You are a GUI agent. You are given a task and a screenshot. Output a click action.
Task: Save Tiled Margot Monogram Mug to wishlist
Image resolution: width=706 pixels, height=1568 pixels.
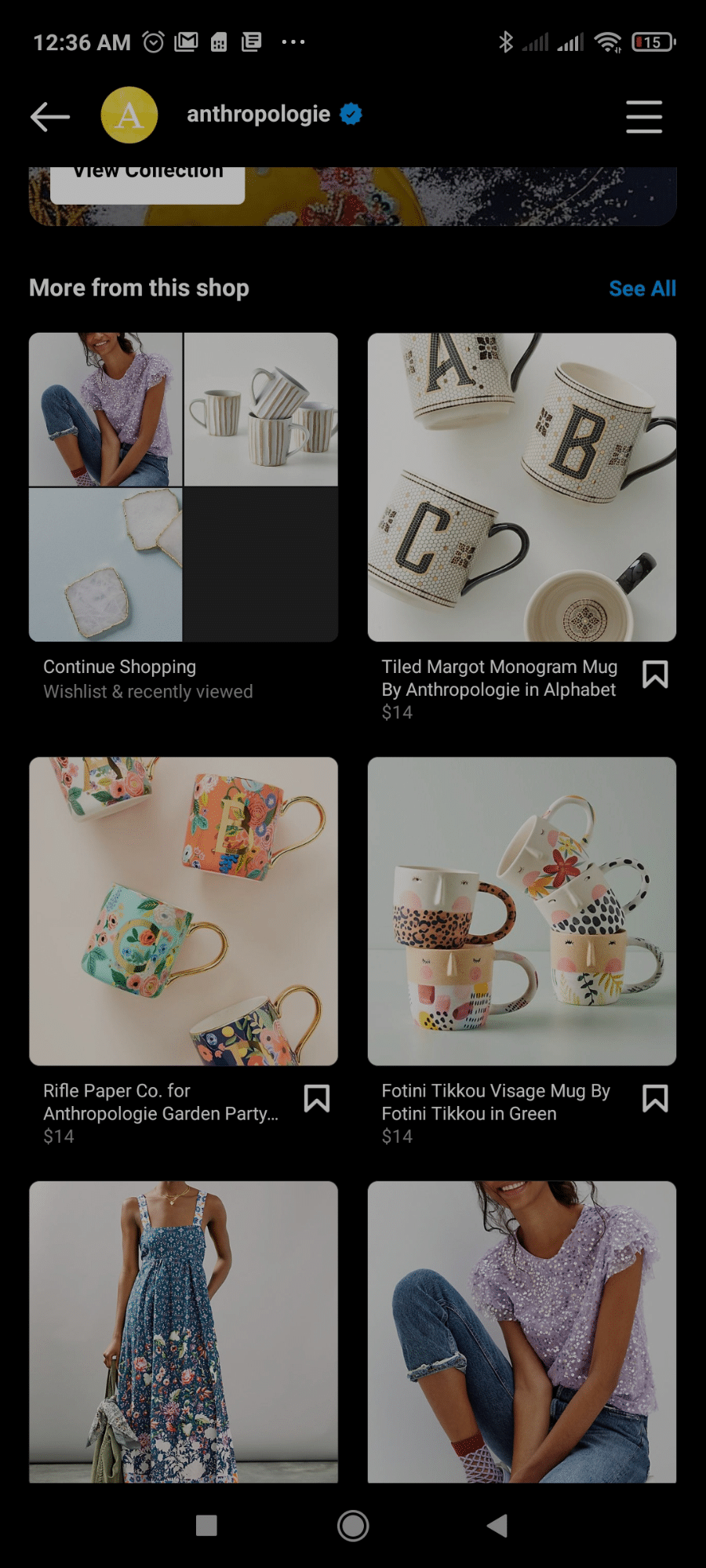(x=655, y=675)
